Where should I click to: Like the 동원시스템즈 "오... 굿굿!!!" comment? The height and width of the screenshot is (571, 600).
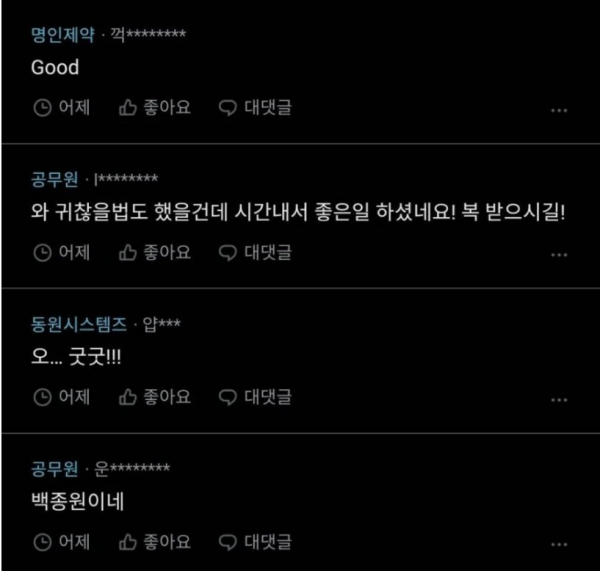[154, 397]
